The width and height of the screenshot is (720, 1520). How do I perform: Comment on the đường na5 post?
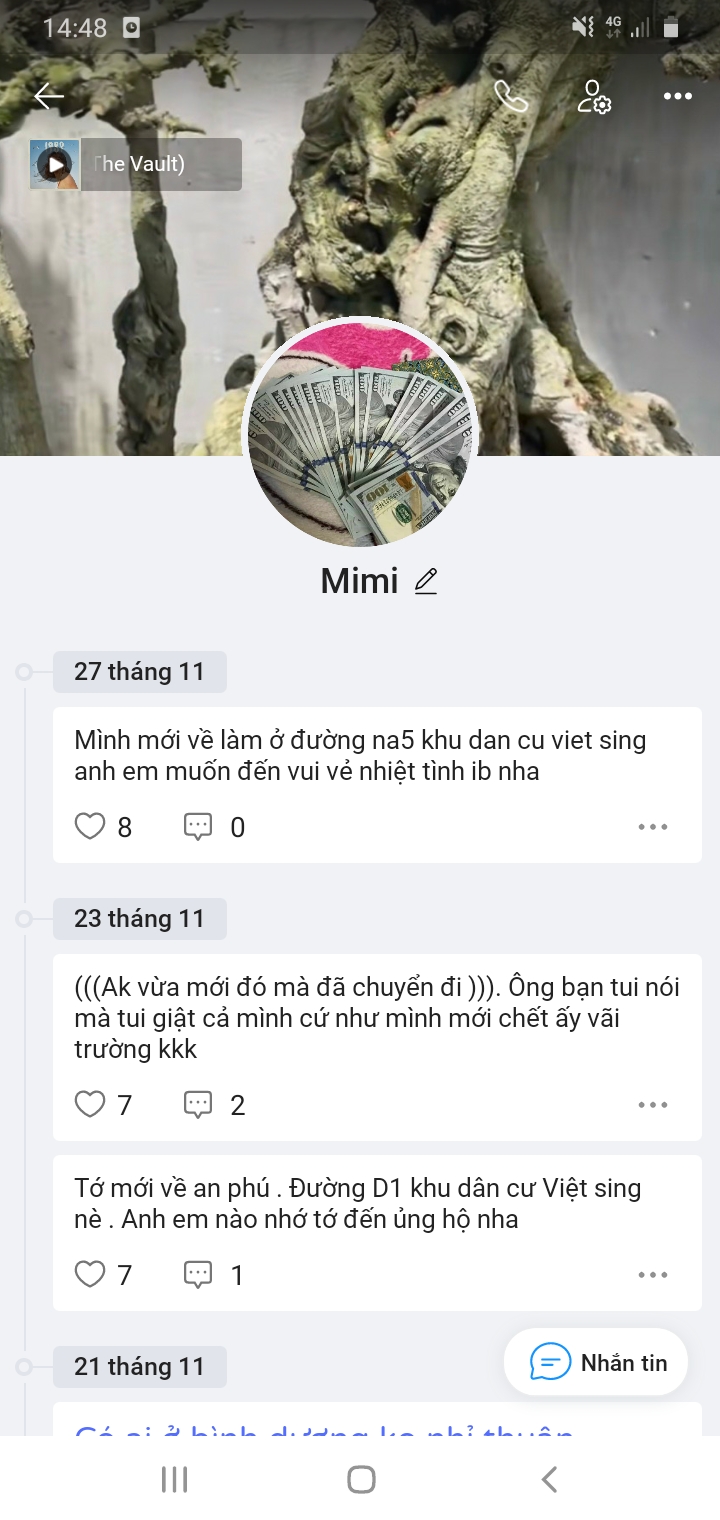(198, 826)
